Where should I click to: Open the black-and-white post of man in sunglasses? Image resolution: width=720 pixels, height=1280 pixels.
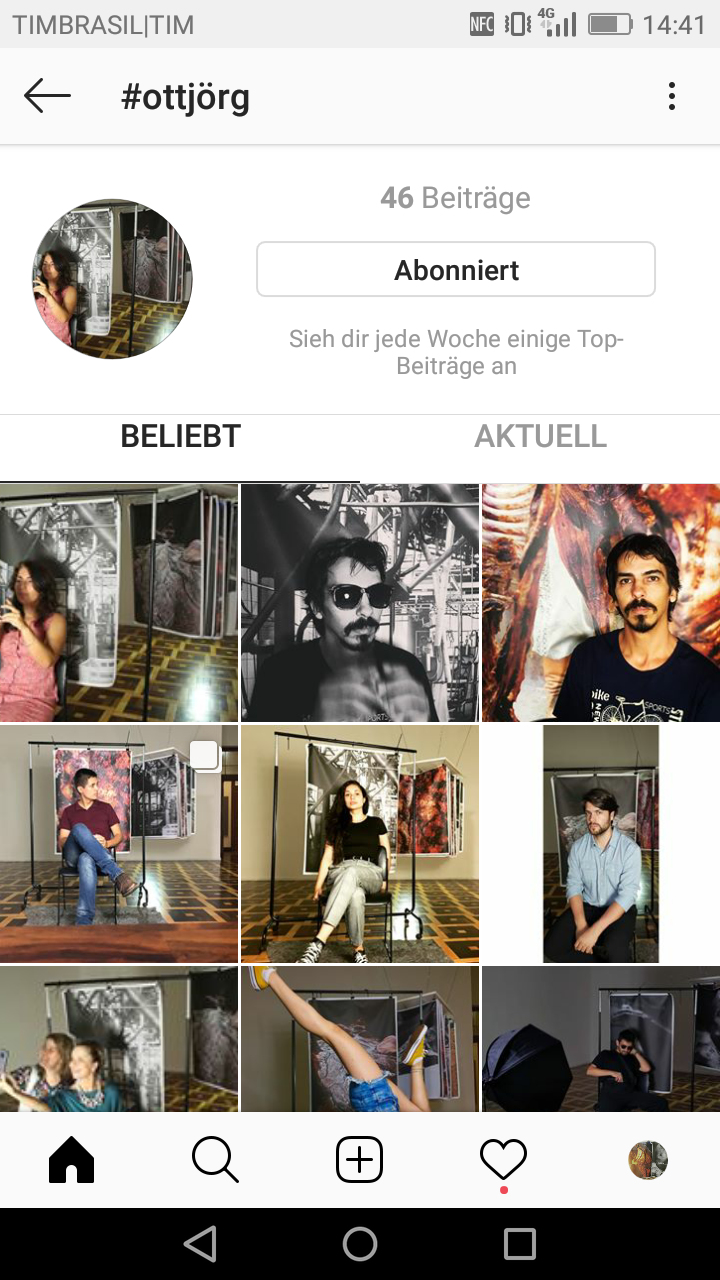(x=360, y=602)
